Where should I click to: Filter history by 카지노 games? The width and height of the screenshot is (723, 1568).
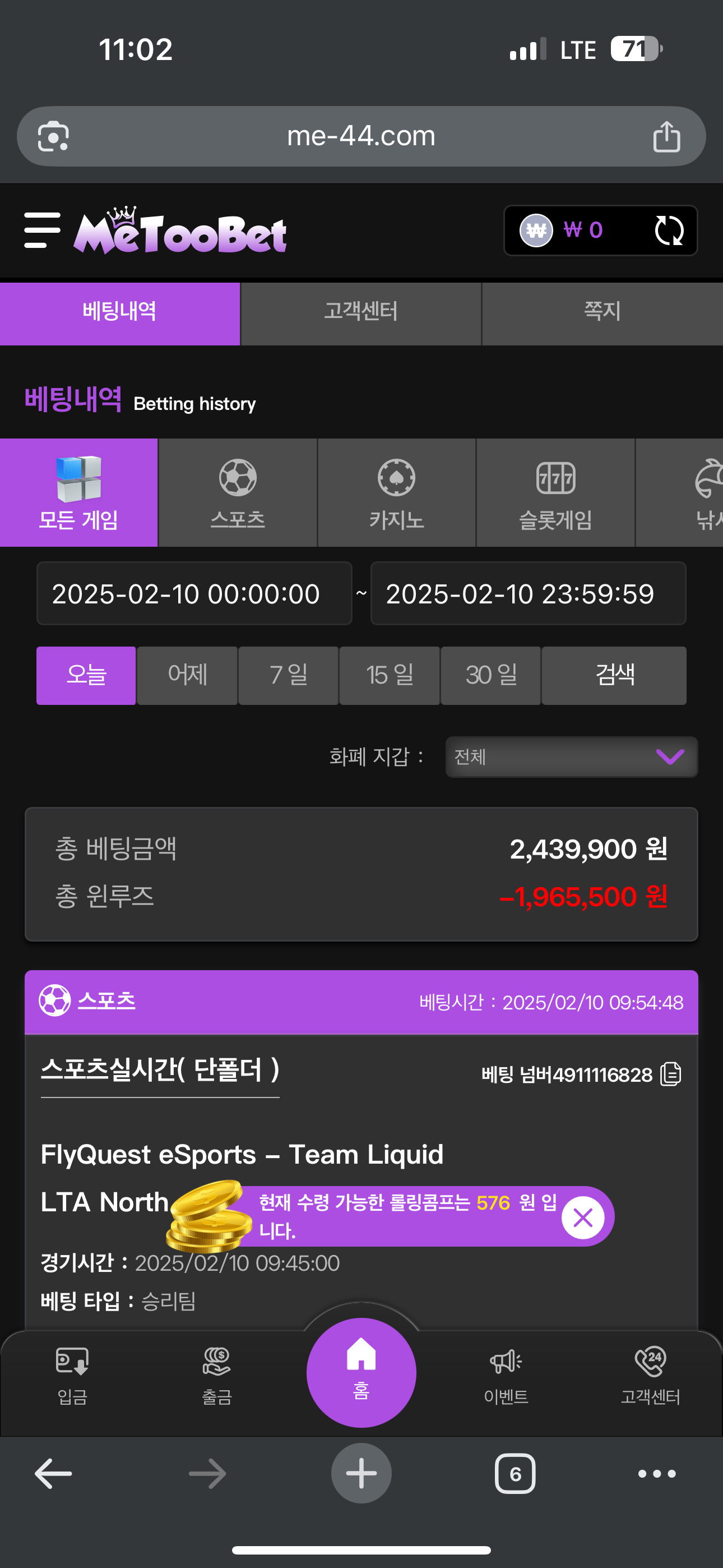pos(397,492)
